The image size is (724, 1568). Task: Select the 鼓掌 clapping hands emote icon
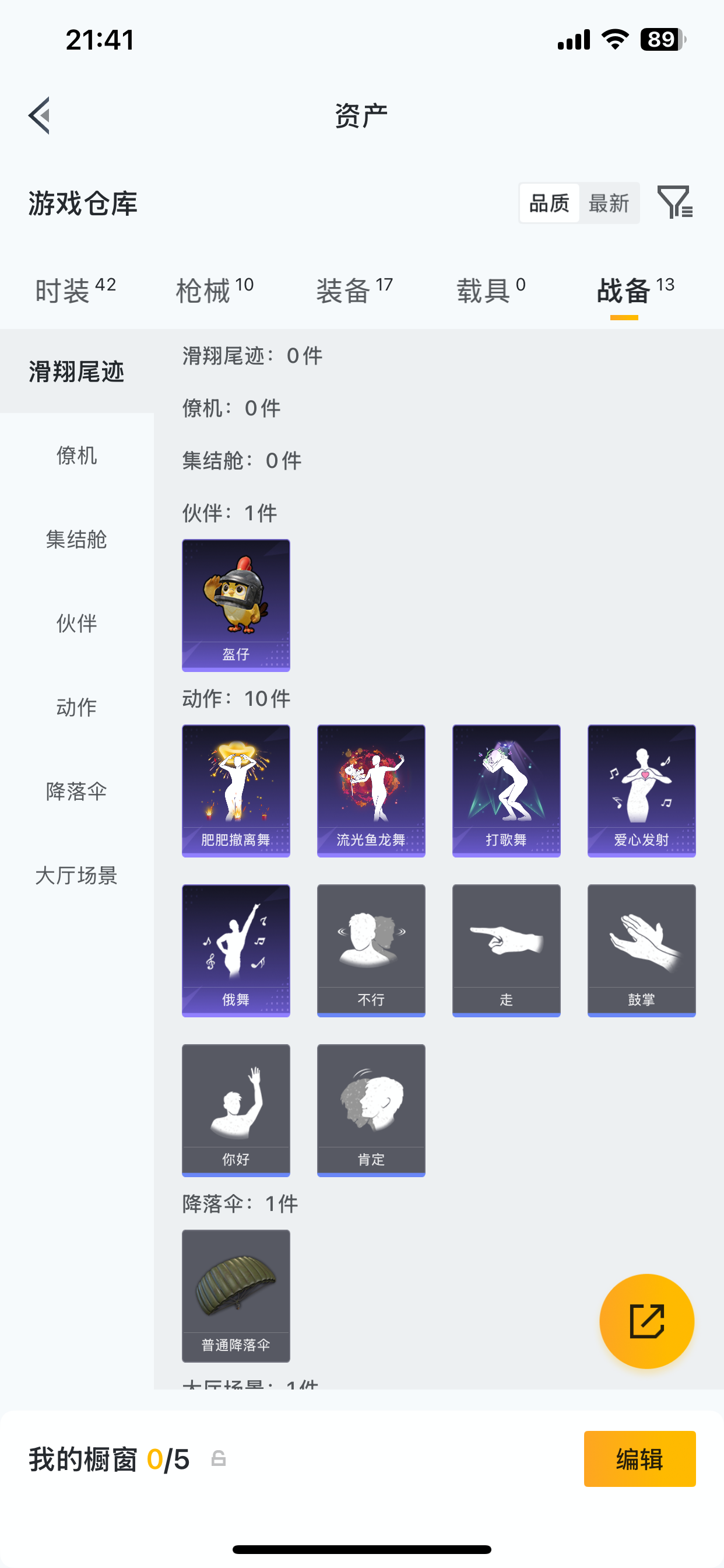641,950
